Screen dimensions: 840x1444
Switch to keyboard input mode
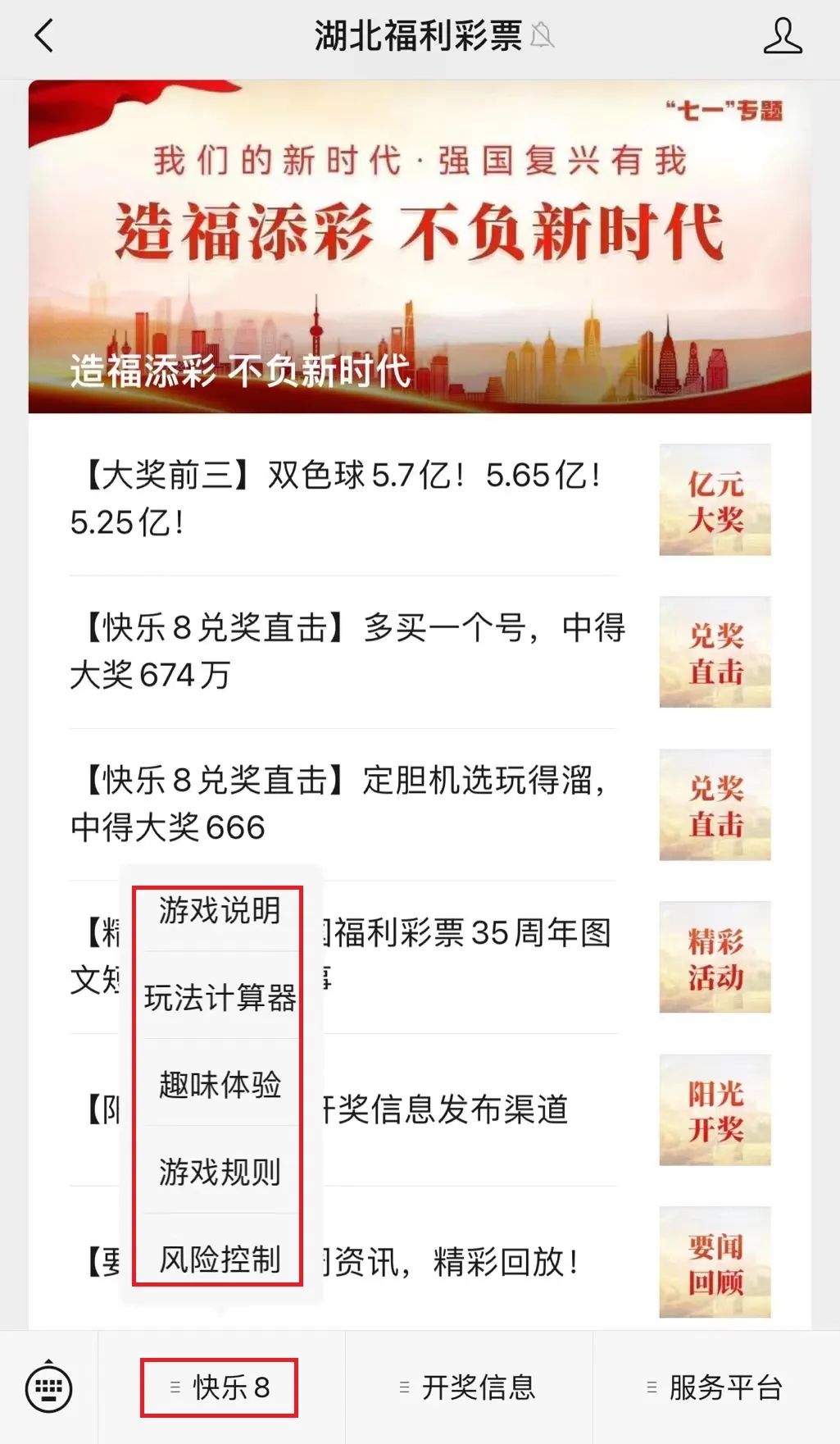click(49, 1387)
